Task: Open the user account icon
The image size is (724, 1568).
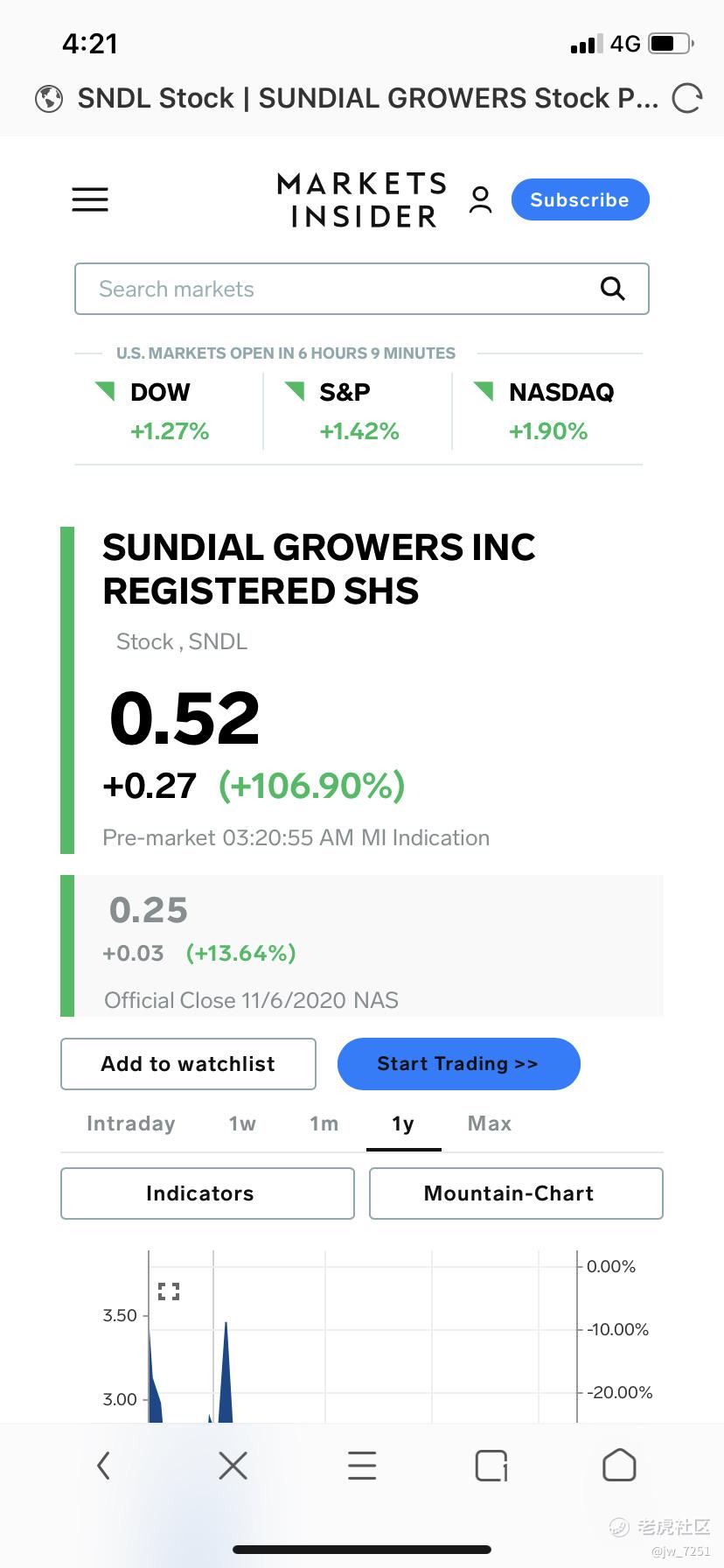Action: pos(480,199)
